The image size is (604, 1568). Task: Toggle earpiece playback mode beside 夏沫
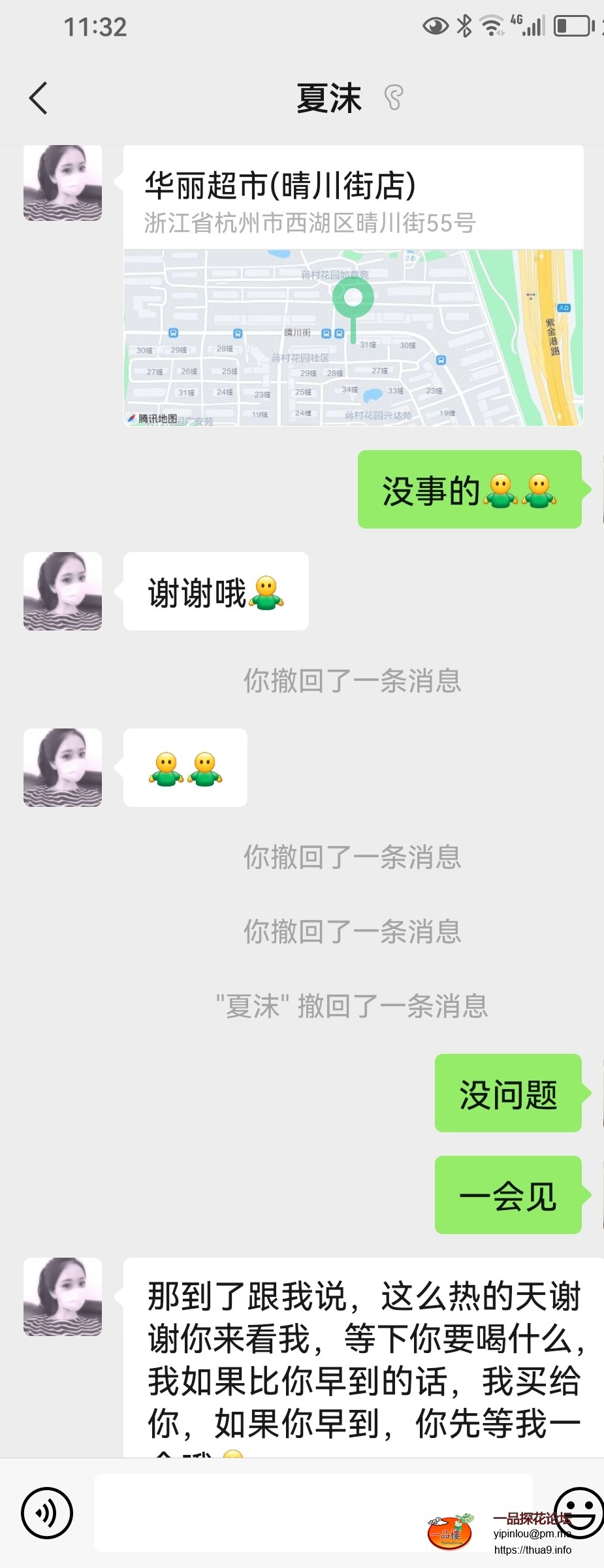pyautogui.click(x=393, y=98)
